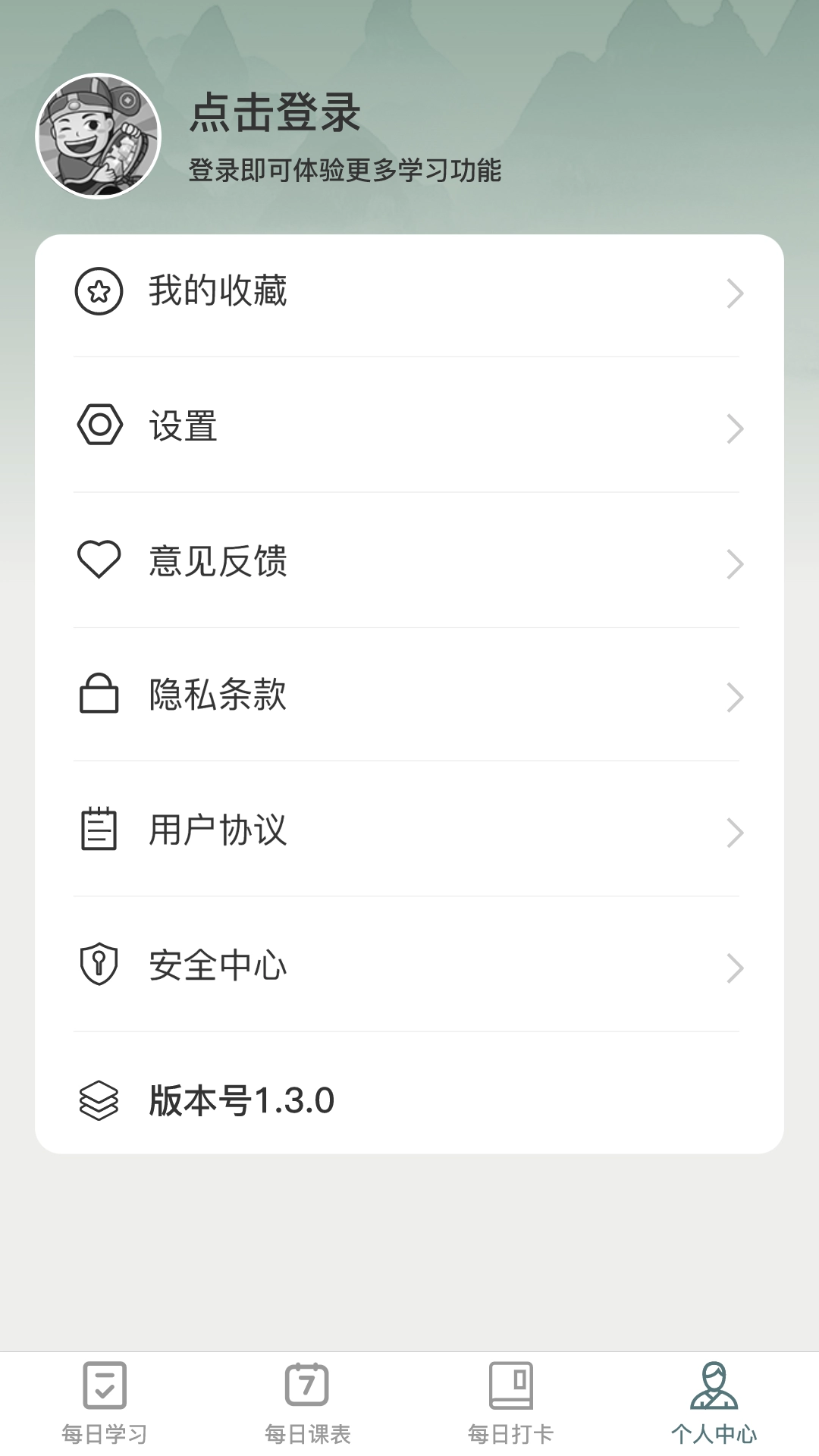Click the 每日课表 calendar icon

[x=307, y=1401]
